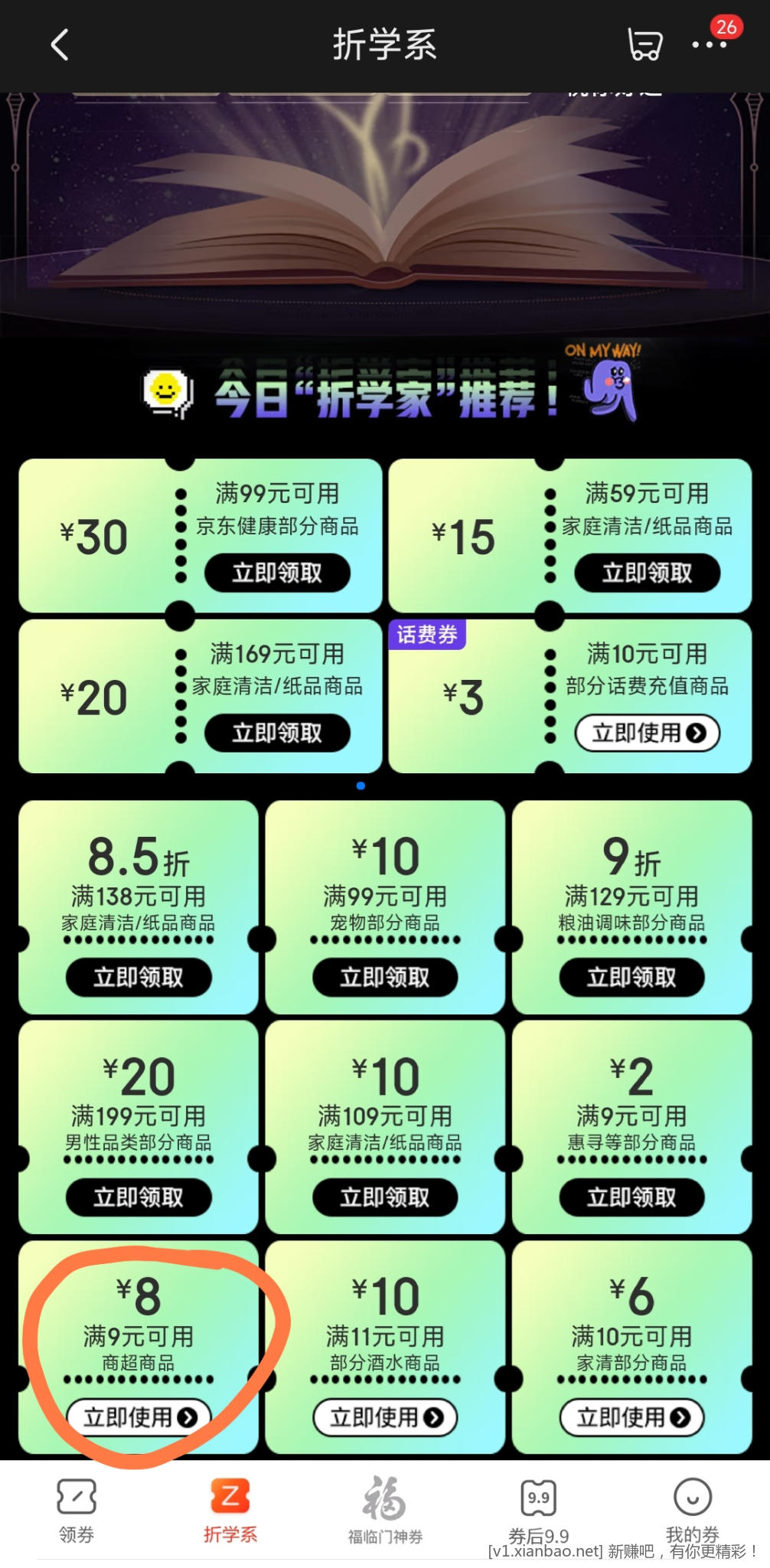Claim the ¥10 宠物部分商品 coupon
Image resolution: width=770 pixels, height=1568 pixels.
[385, 977]
